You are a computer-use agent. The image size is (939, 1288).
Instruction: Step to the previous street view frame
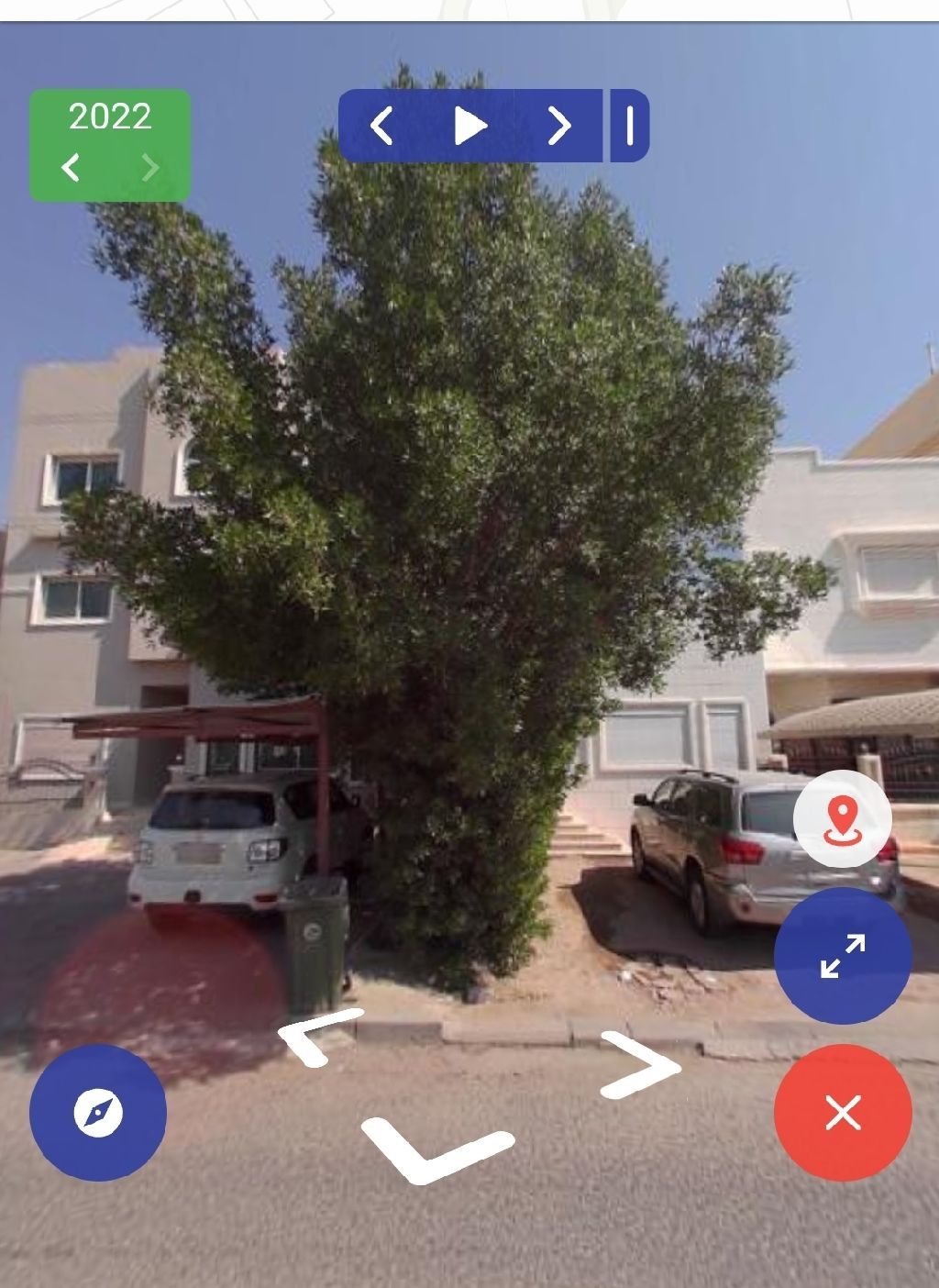pyautogui.click(x=381, y=126)
